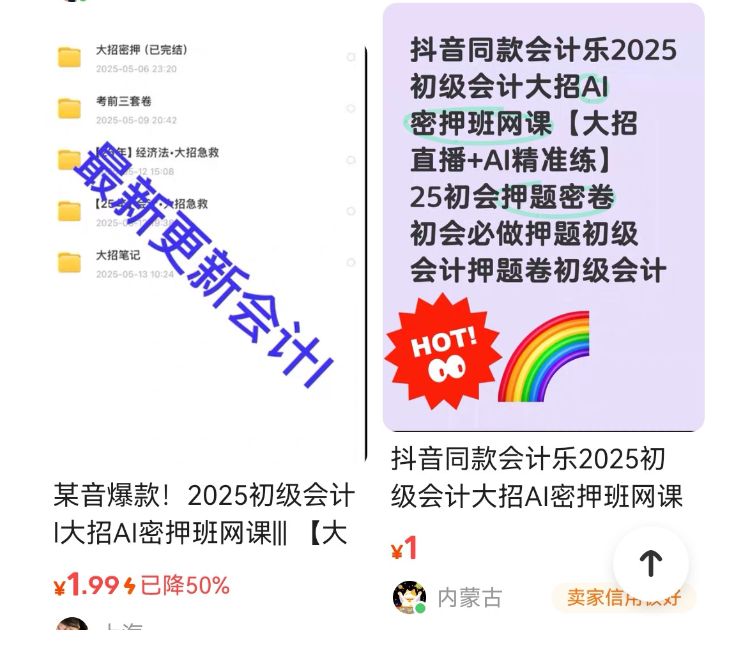Screen dimensions: 751x645
Task: Open the 抖音同款会计乐2025 listing image
Action: [543, 217]
